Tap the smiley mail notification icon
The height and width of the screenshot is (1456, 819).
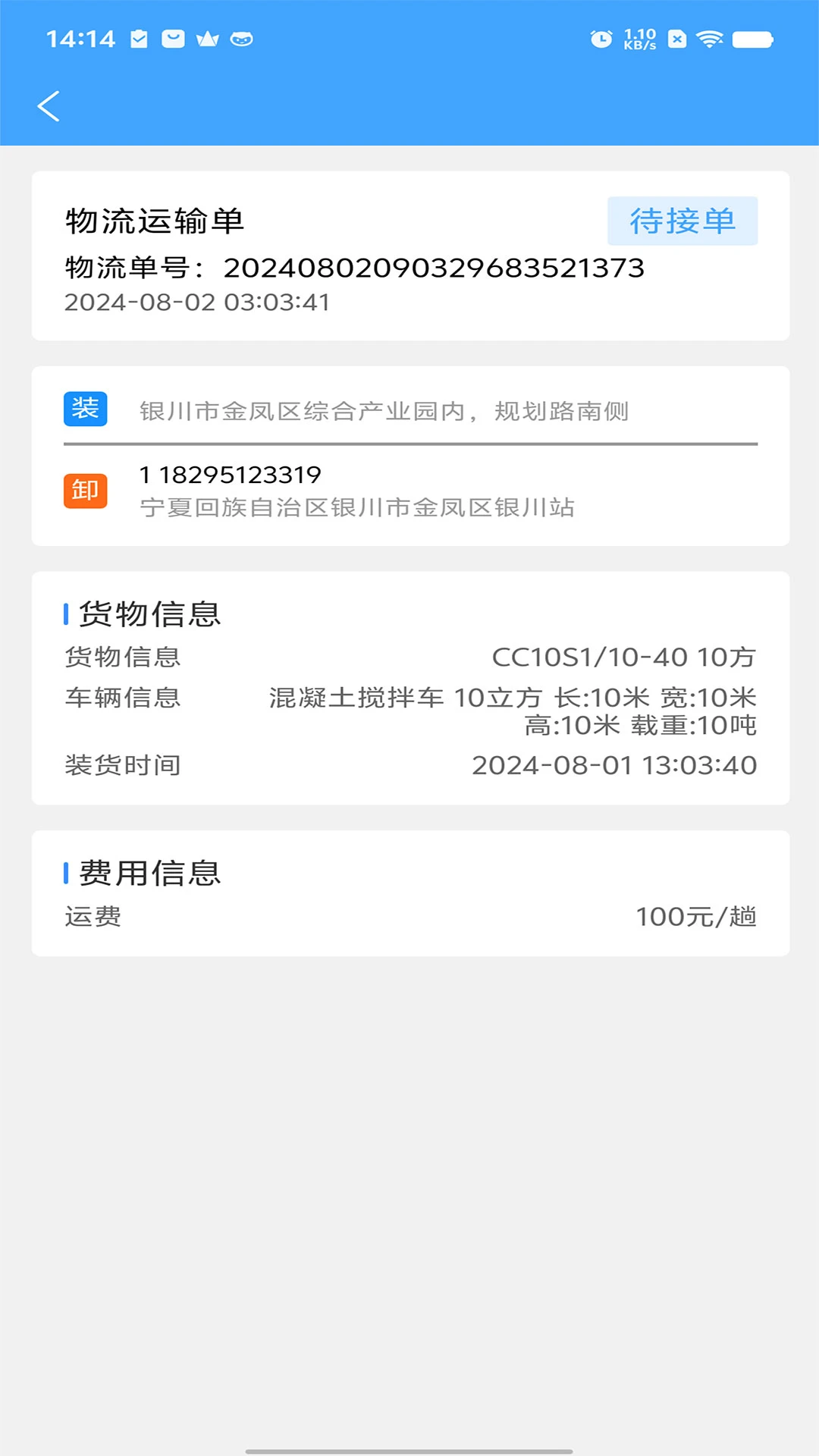[173, 39]
